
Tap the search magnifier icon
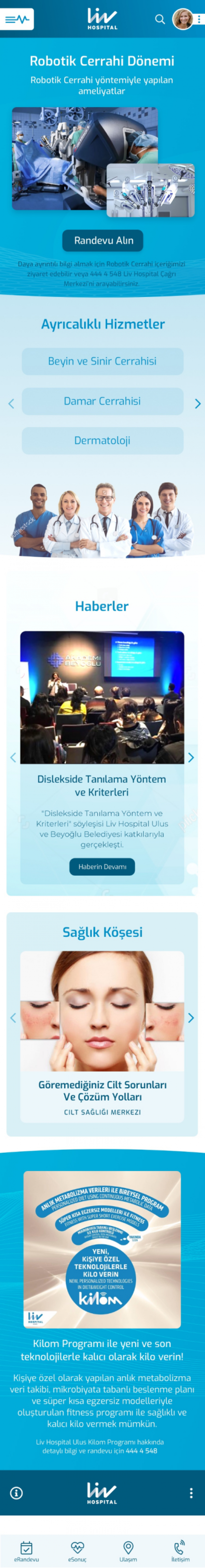(160, 19)
